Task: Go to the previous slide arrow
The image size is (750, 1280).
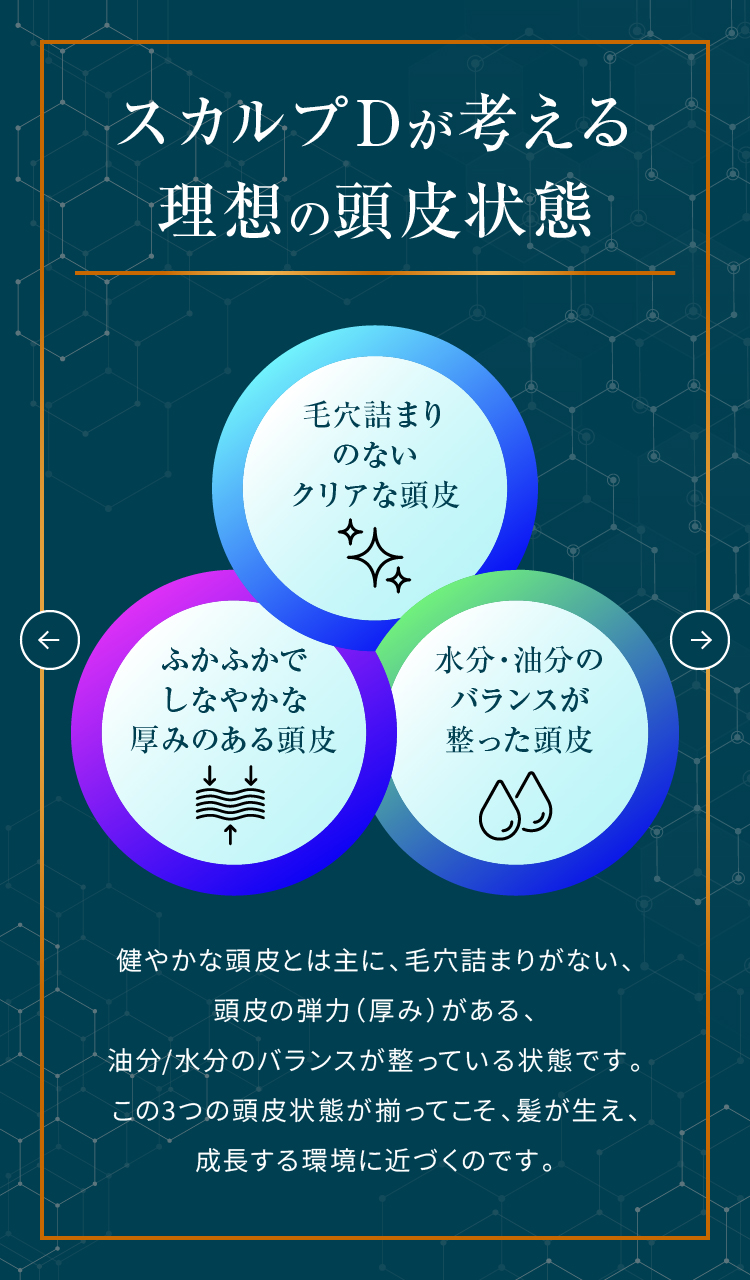Action: 50,640
